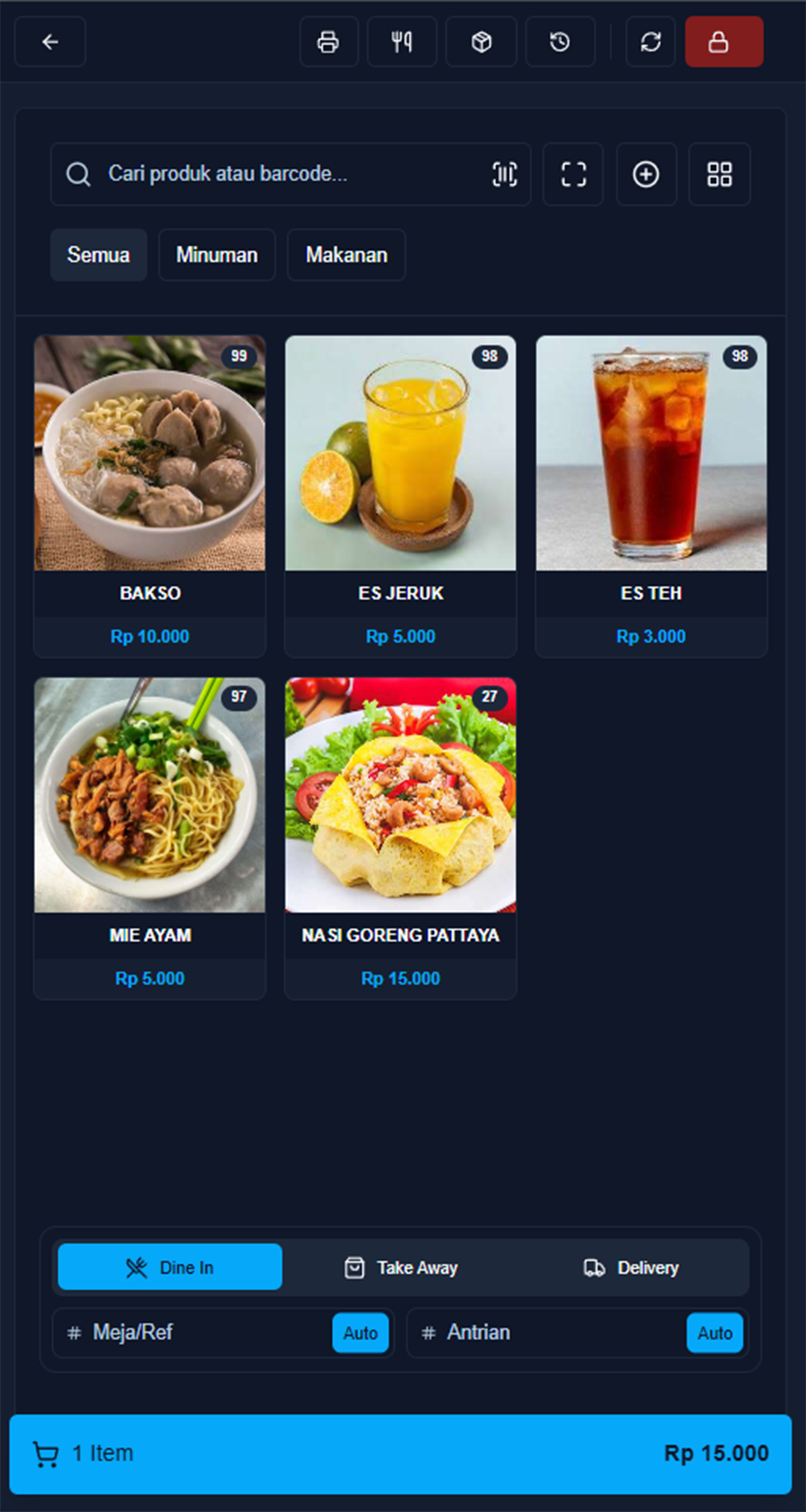Refresh data with the sync icon
Screen dimensions: 806x1512
tap(650, 42)
